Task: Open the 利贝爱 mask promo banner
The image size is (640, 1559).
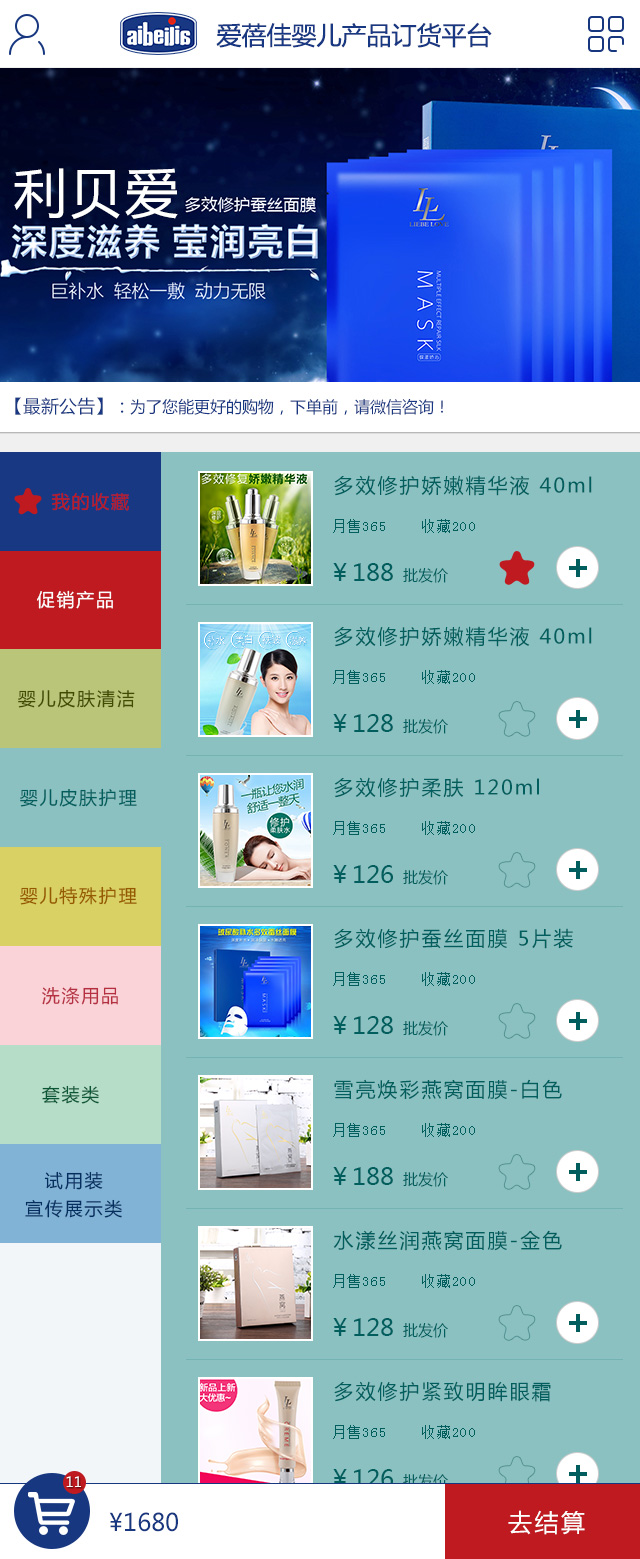Action: (320, 225)
